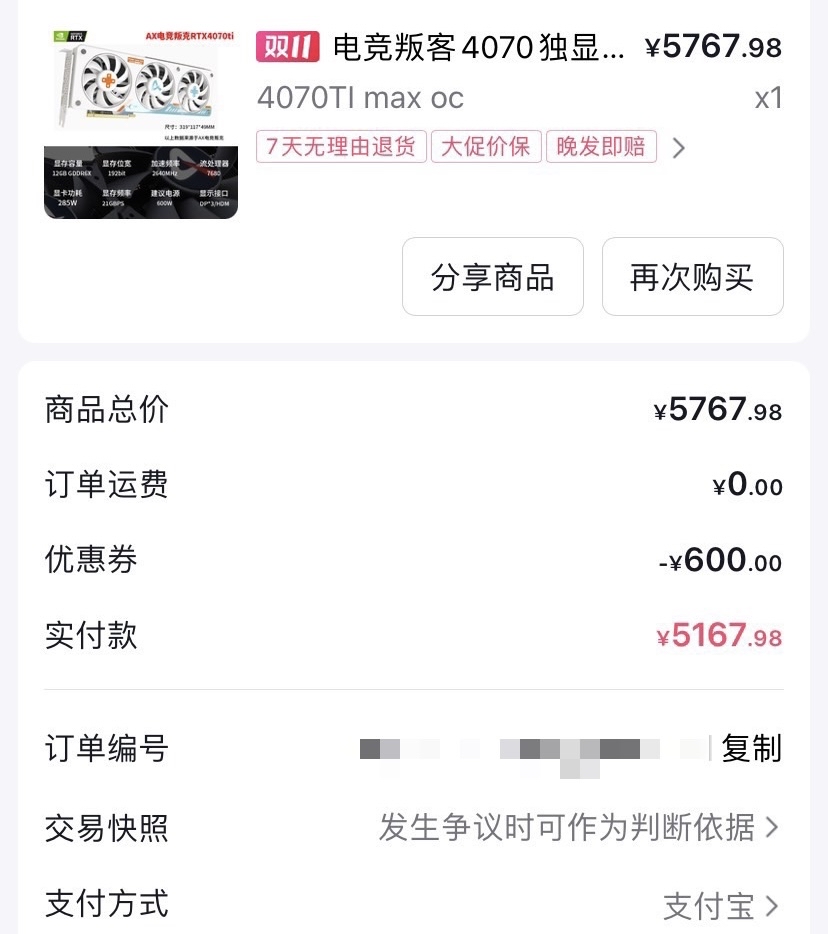Click the 分享商品 share product button
The image size is (828, 934).
click(492, 277)
